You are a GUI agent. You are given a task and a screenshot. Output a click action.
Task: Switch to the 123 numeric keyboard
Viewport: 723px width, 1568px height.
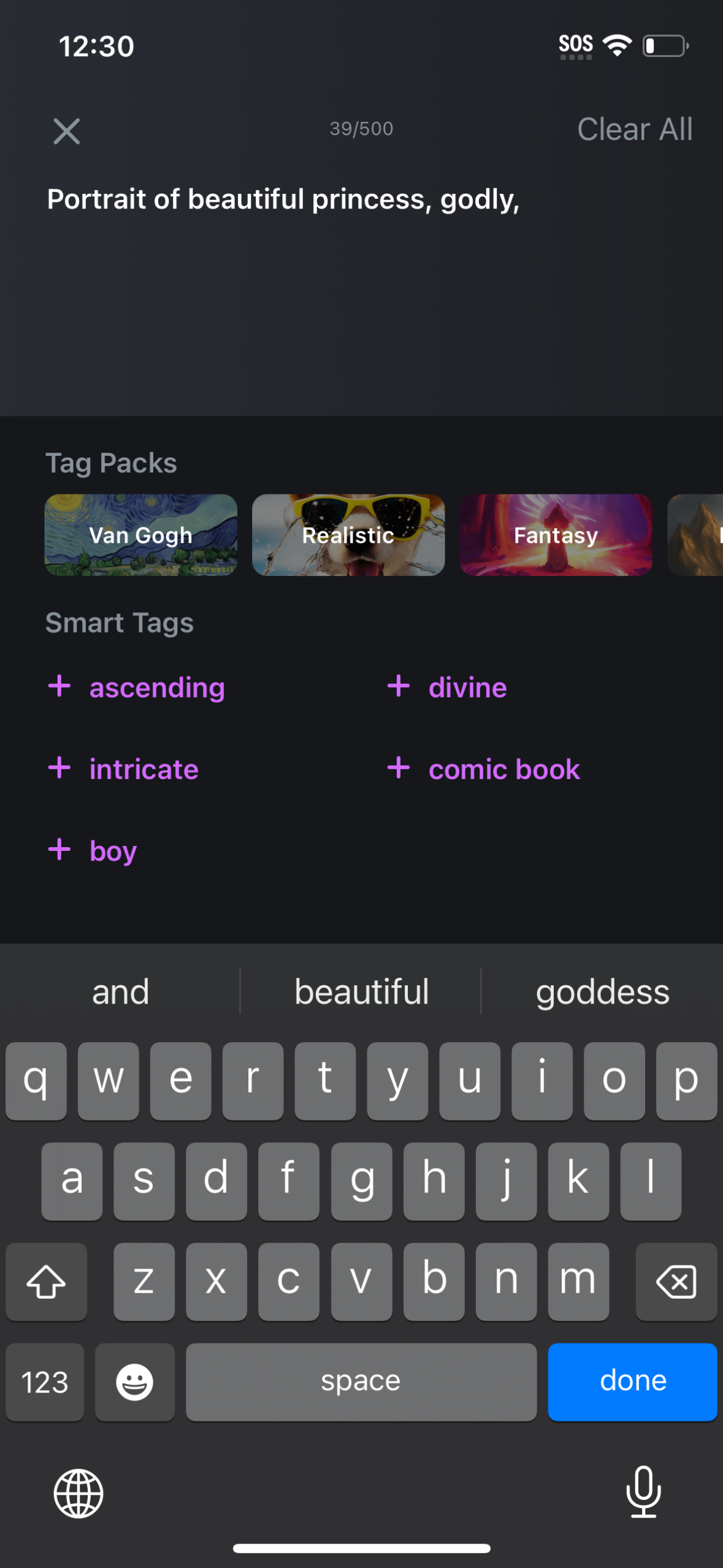point(45,1382)
